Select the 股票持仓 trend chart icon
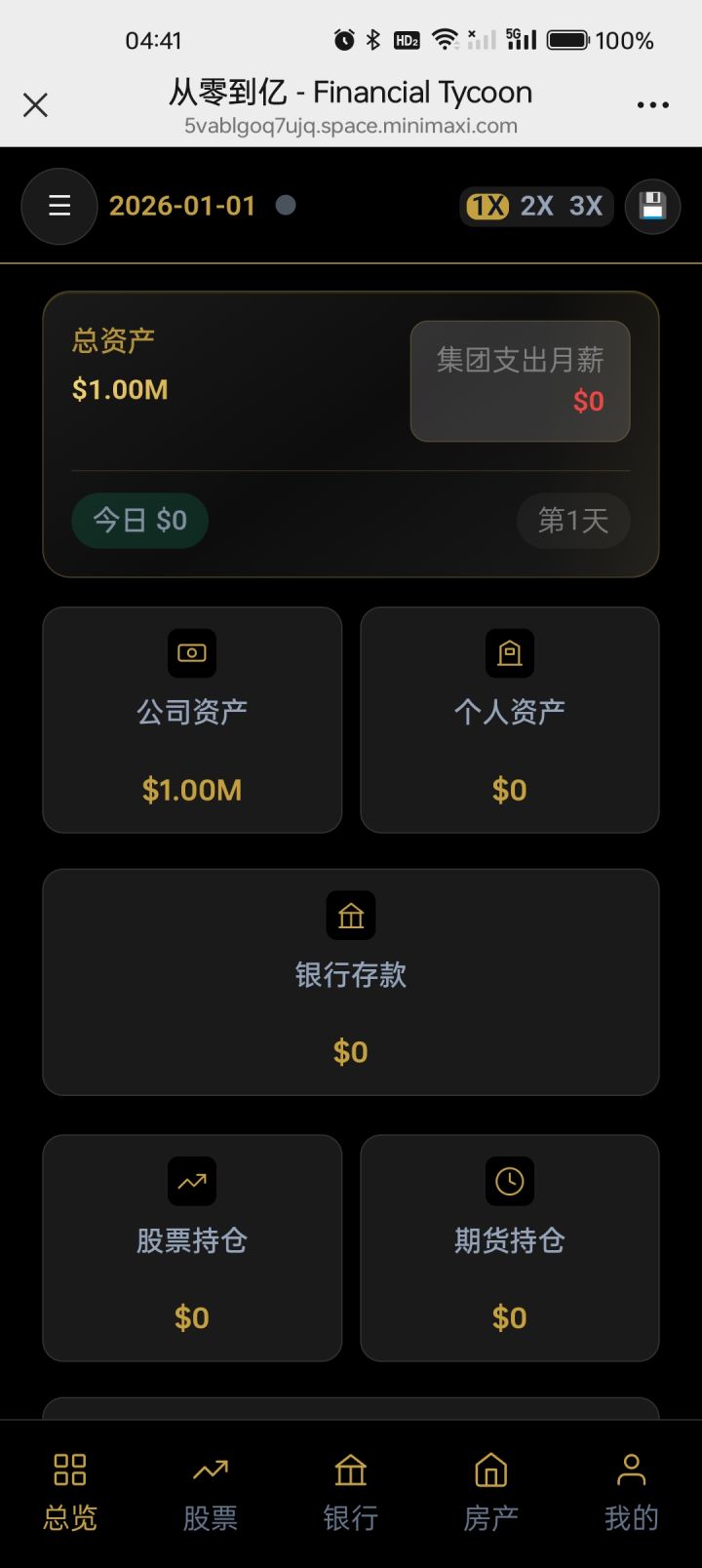Viewport: 702px width, 1568px height. point(191,1182)
